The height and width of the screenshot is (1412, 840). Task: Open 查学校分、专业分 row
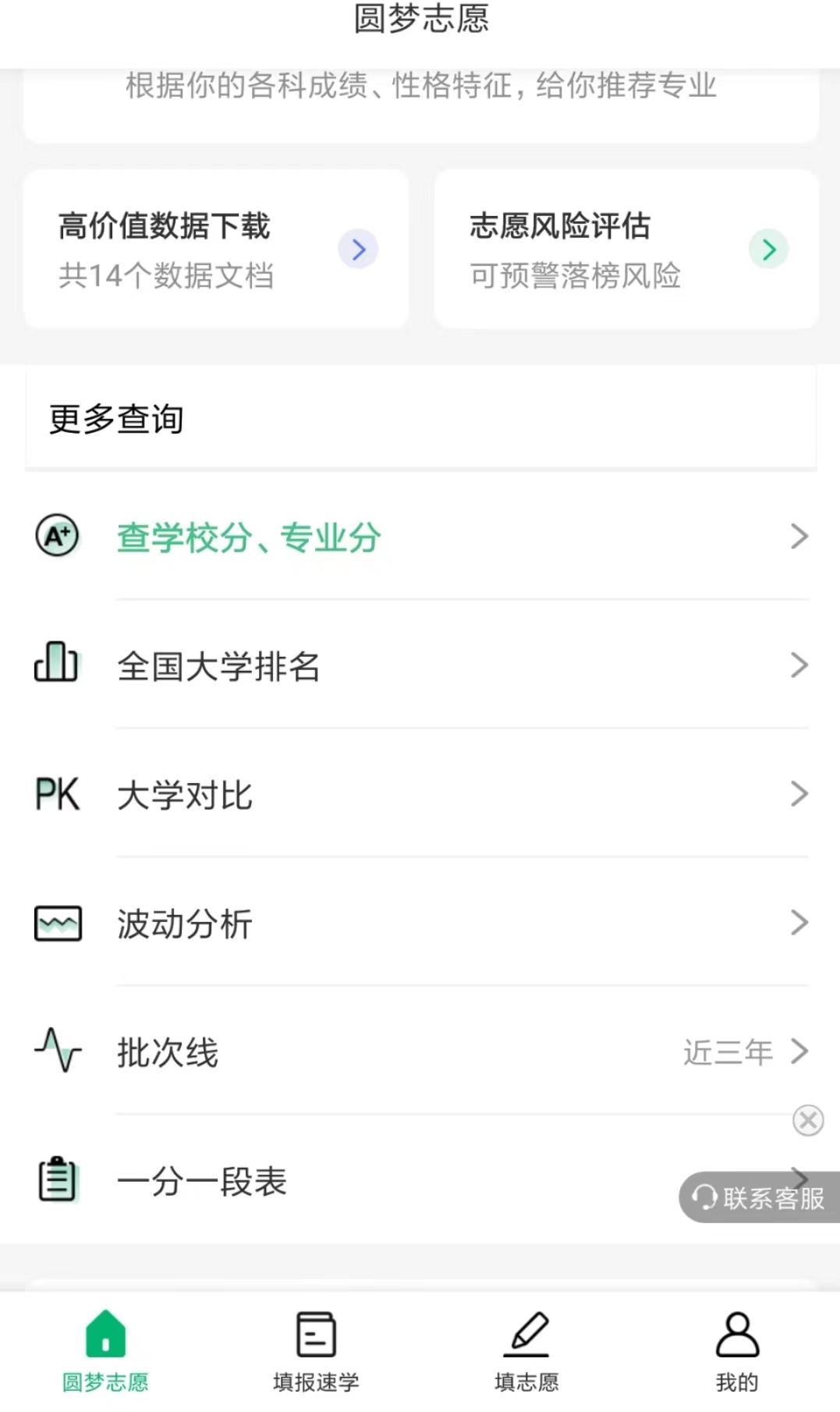click(x=421, y=537)
